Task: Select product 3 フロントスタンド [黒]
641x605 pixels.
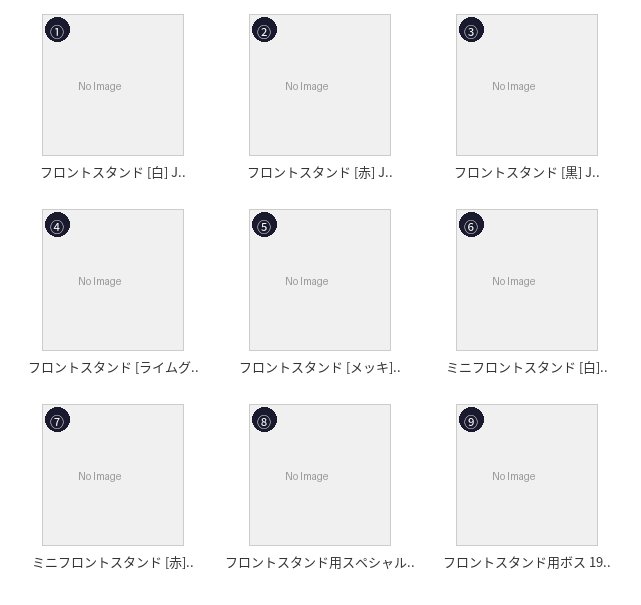Action: [x=527, y=85]
